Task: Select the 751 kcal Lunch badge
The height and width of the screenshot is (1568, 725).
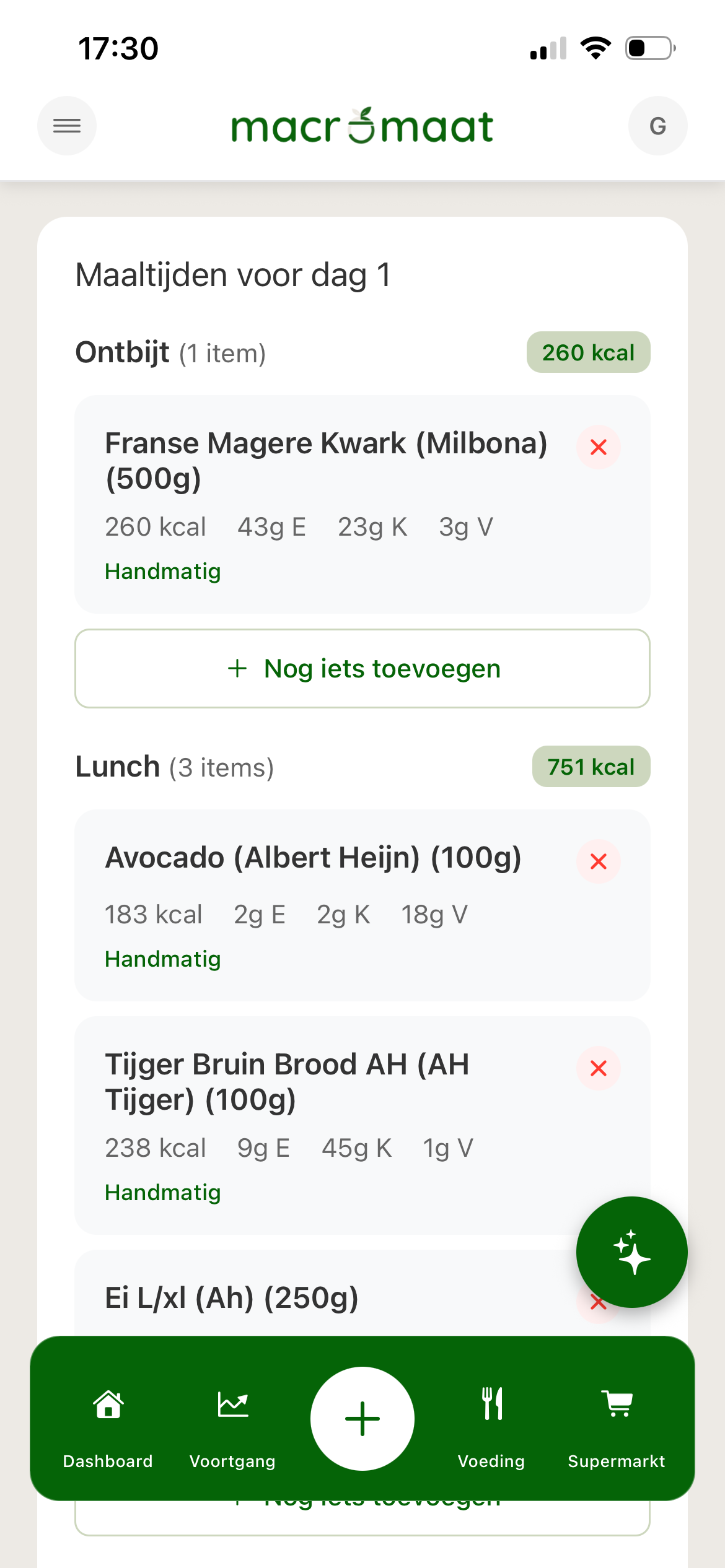Action: pyautogui.click(x=591, y=766)
